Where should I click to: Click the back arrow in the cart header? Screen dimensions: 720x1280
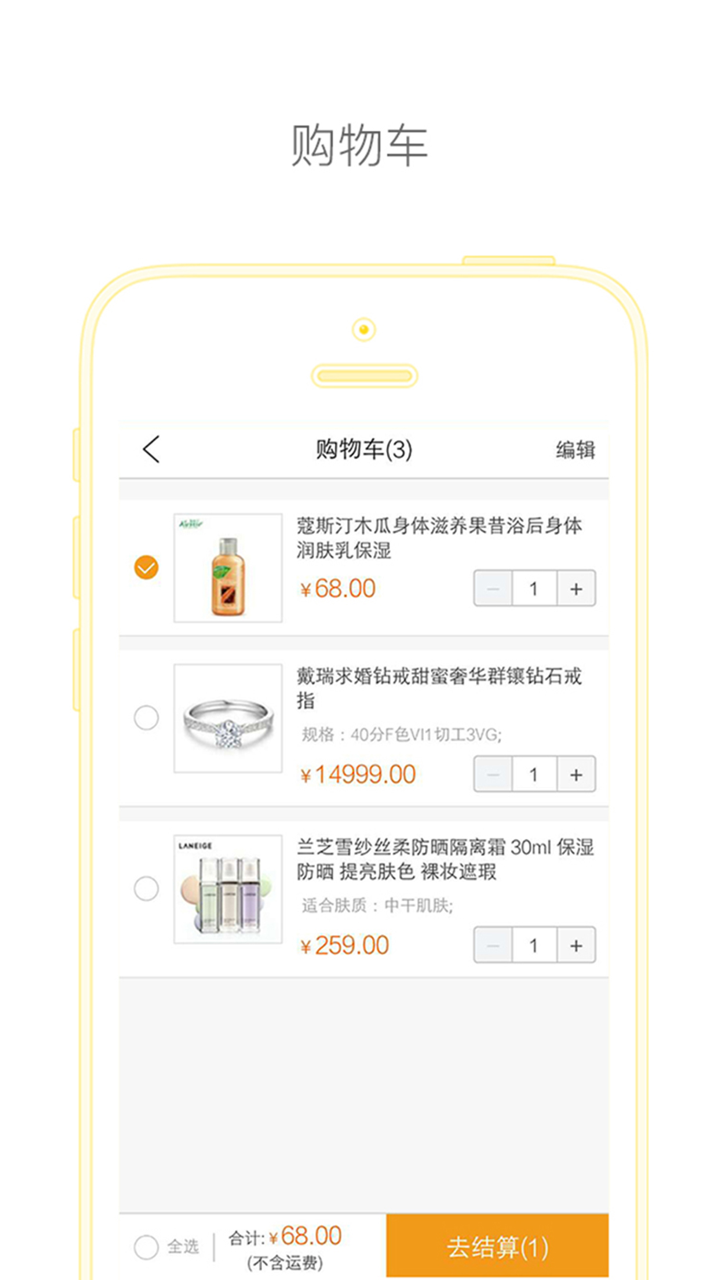coord(152,450)
